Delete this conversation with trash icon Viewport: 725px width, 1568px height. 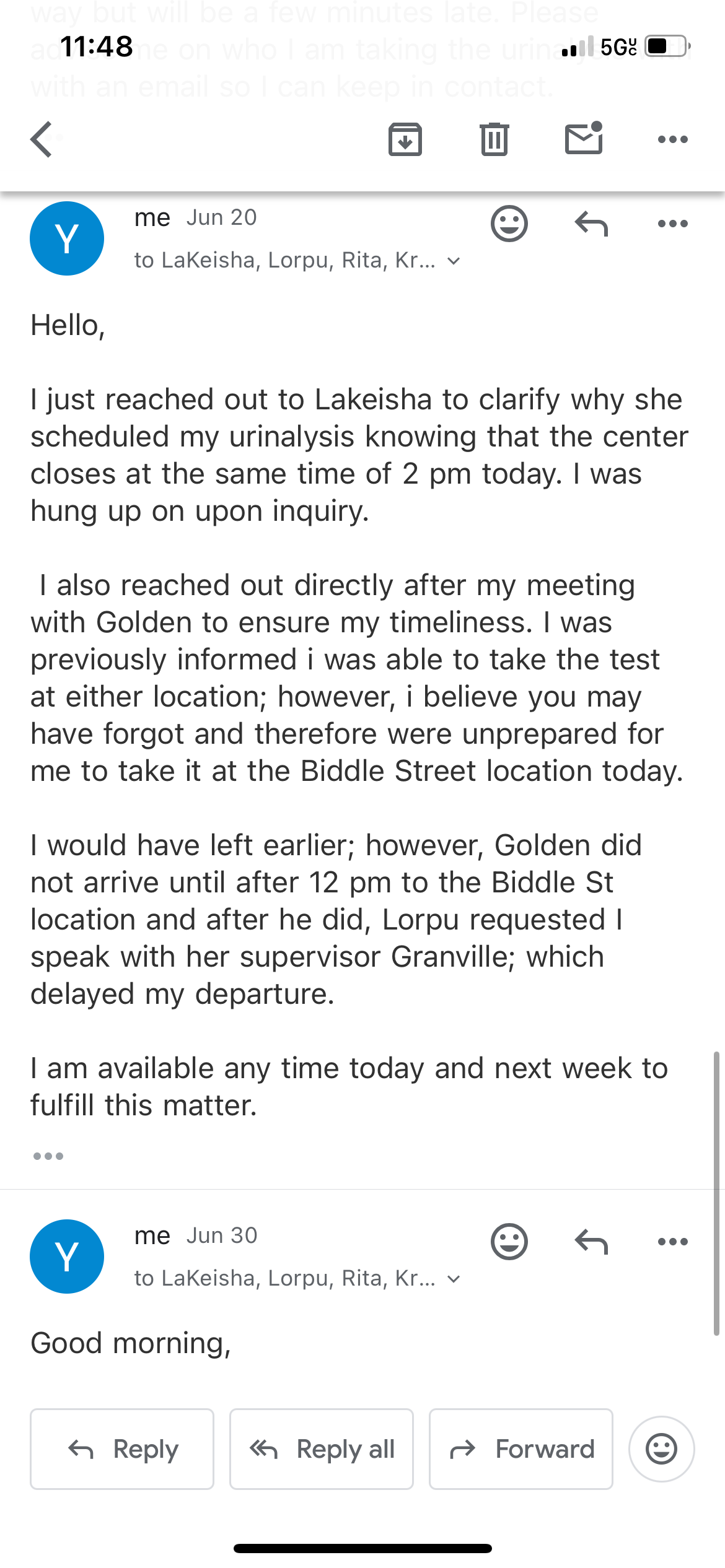(494, 139)
